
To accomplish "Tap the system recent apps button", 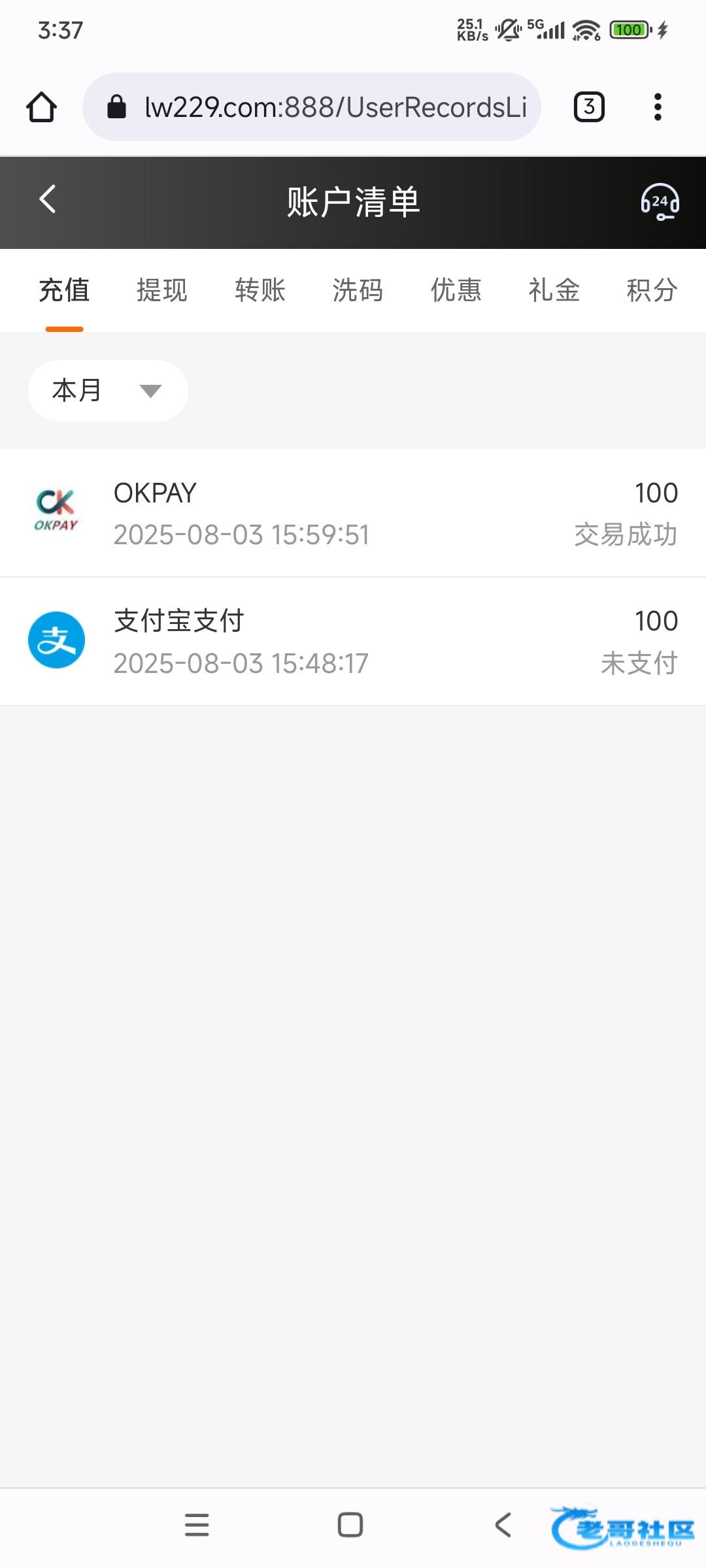I will 197,1525.
